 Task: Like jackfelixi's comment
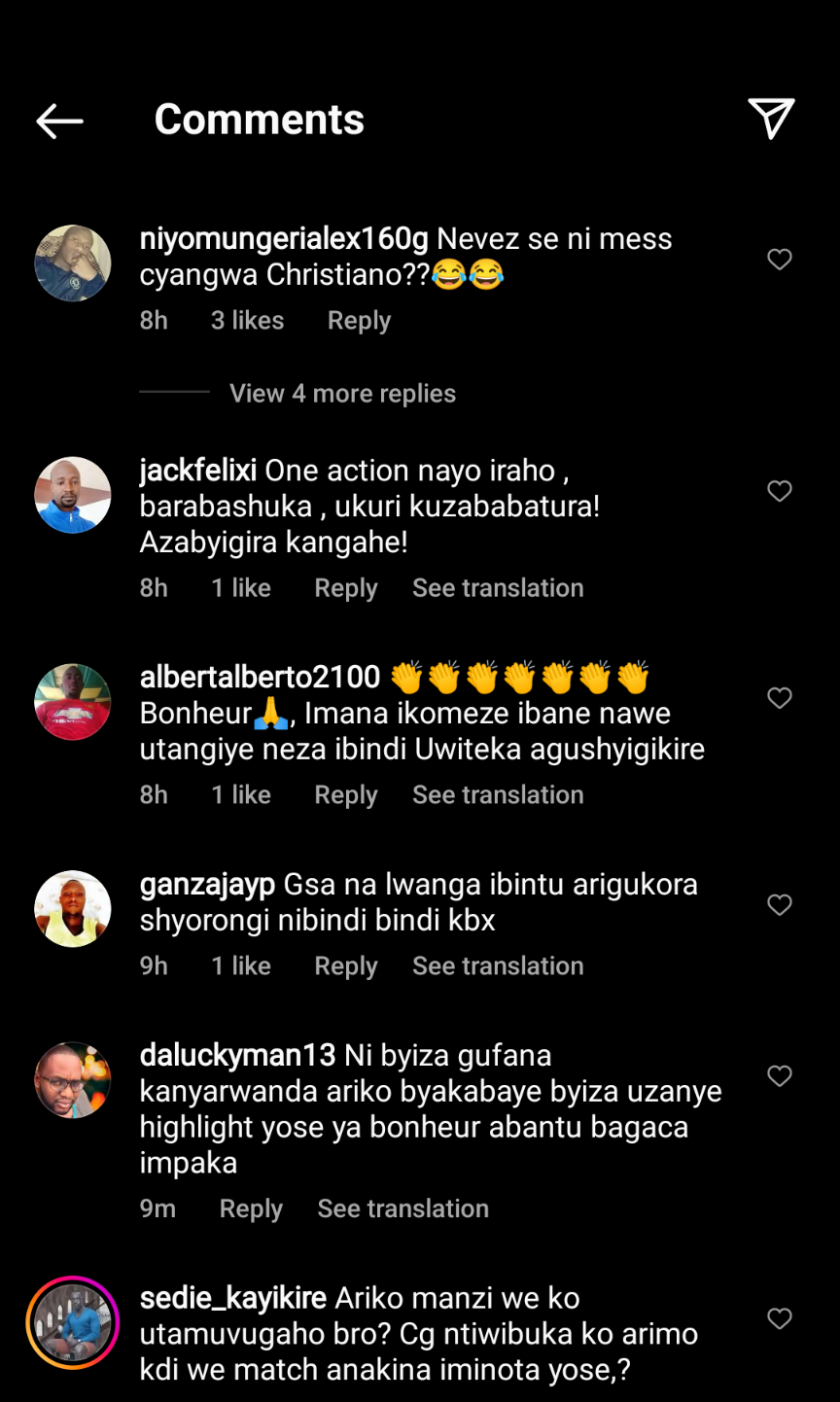780,491
